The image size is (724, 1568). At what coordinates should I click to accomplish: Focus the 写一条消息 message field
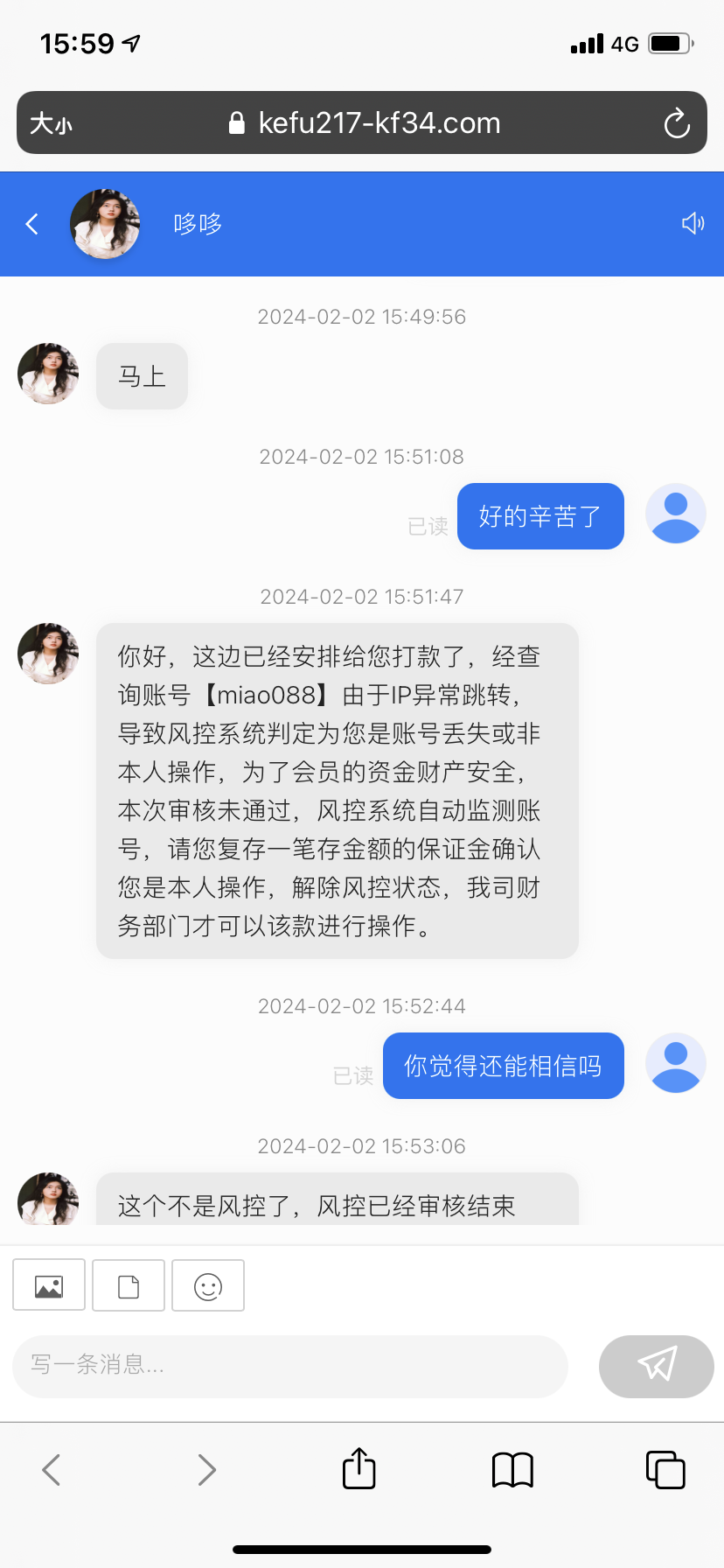click(289, 1365)
